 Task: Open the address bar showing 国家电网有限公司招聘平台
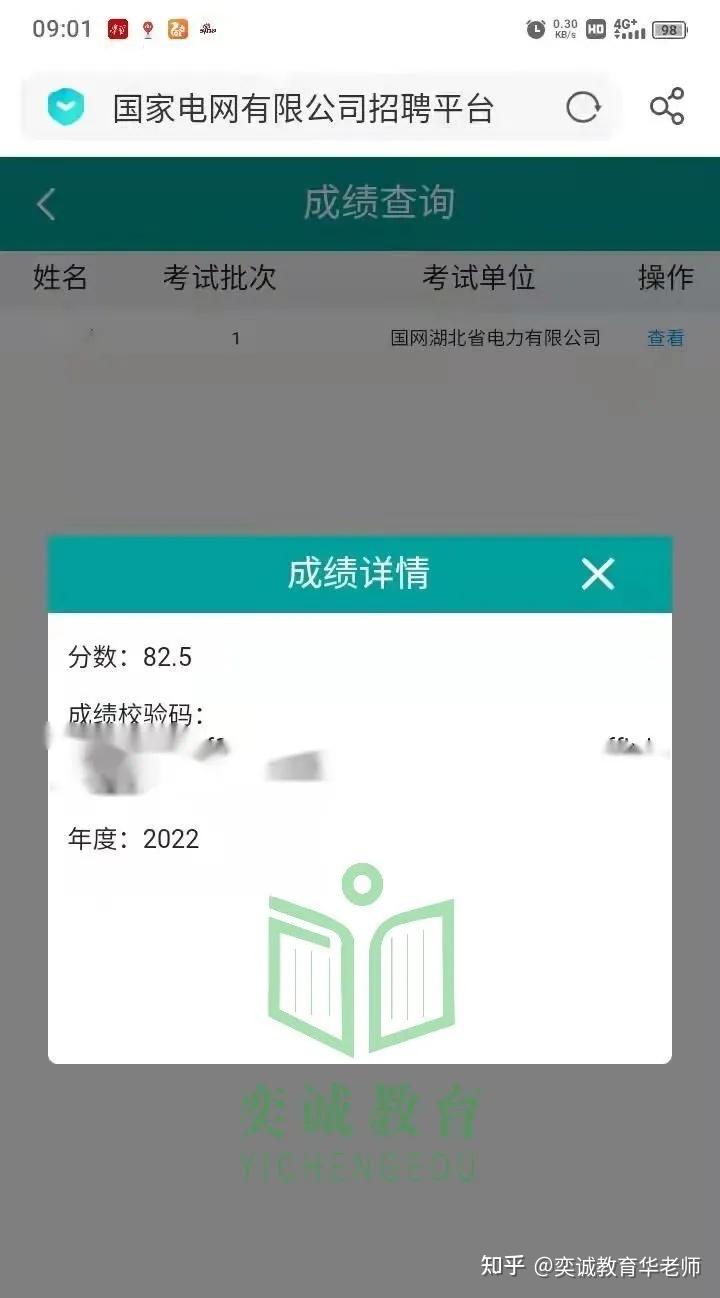303,108
